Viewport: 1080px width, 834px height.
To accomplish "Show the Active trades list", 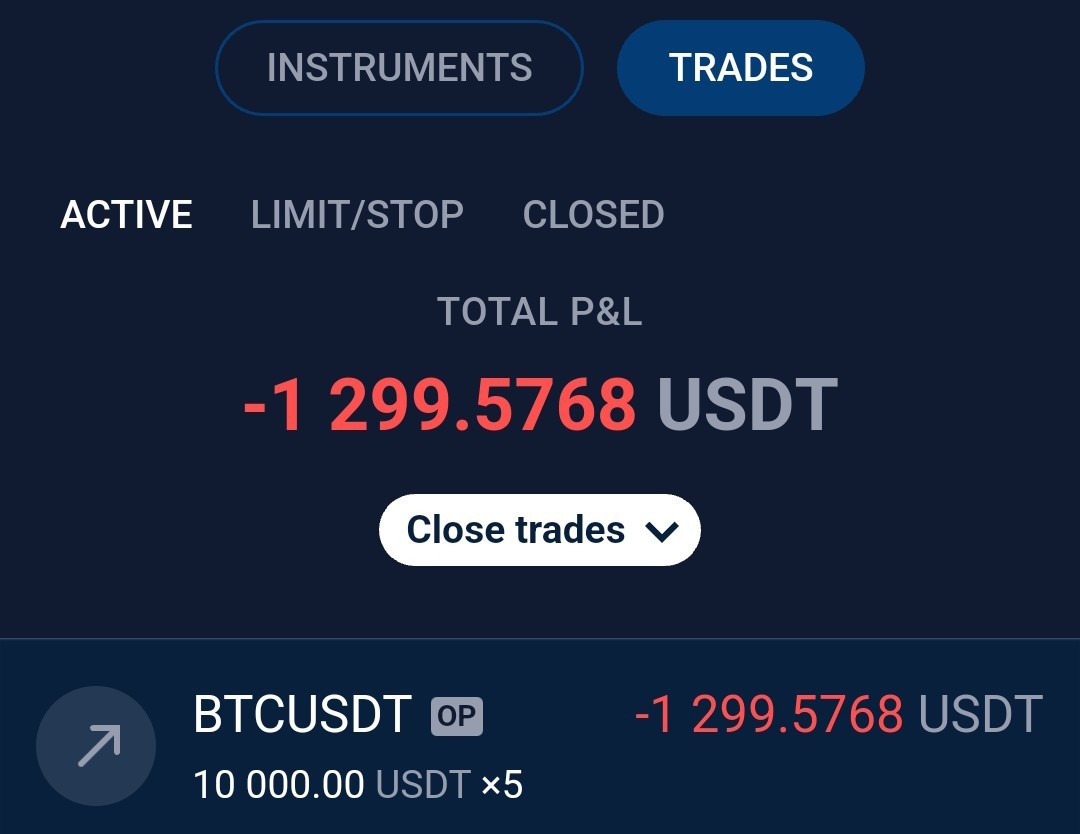I will click(126, 214).
